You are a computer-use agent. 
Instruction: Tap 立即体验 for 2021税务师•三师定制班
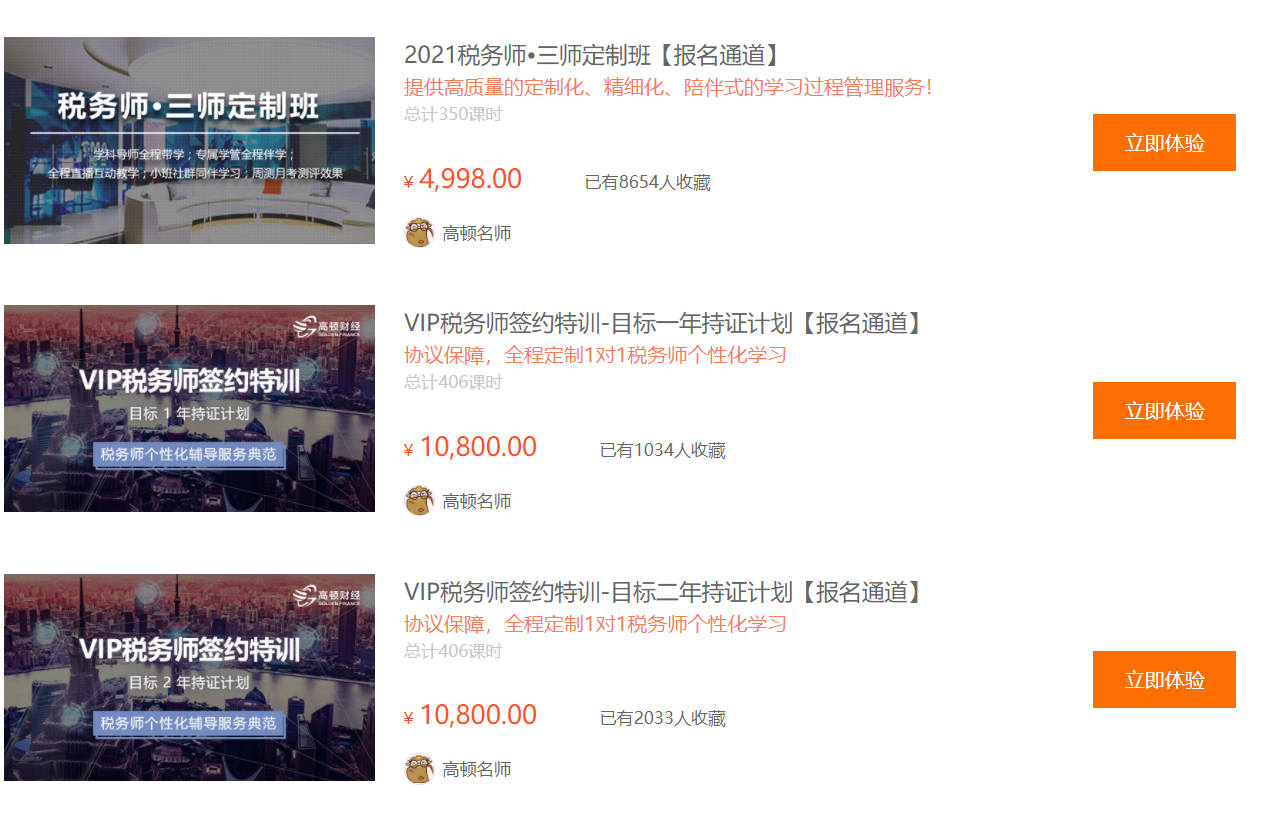1164,142
